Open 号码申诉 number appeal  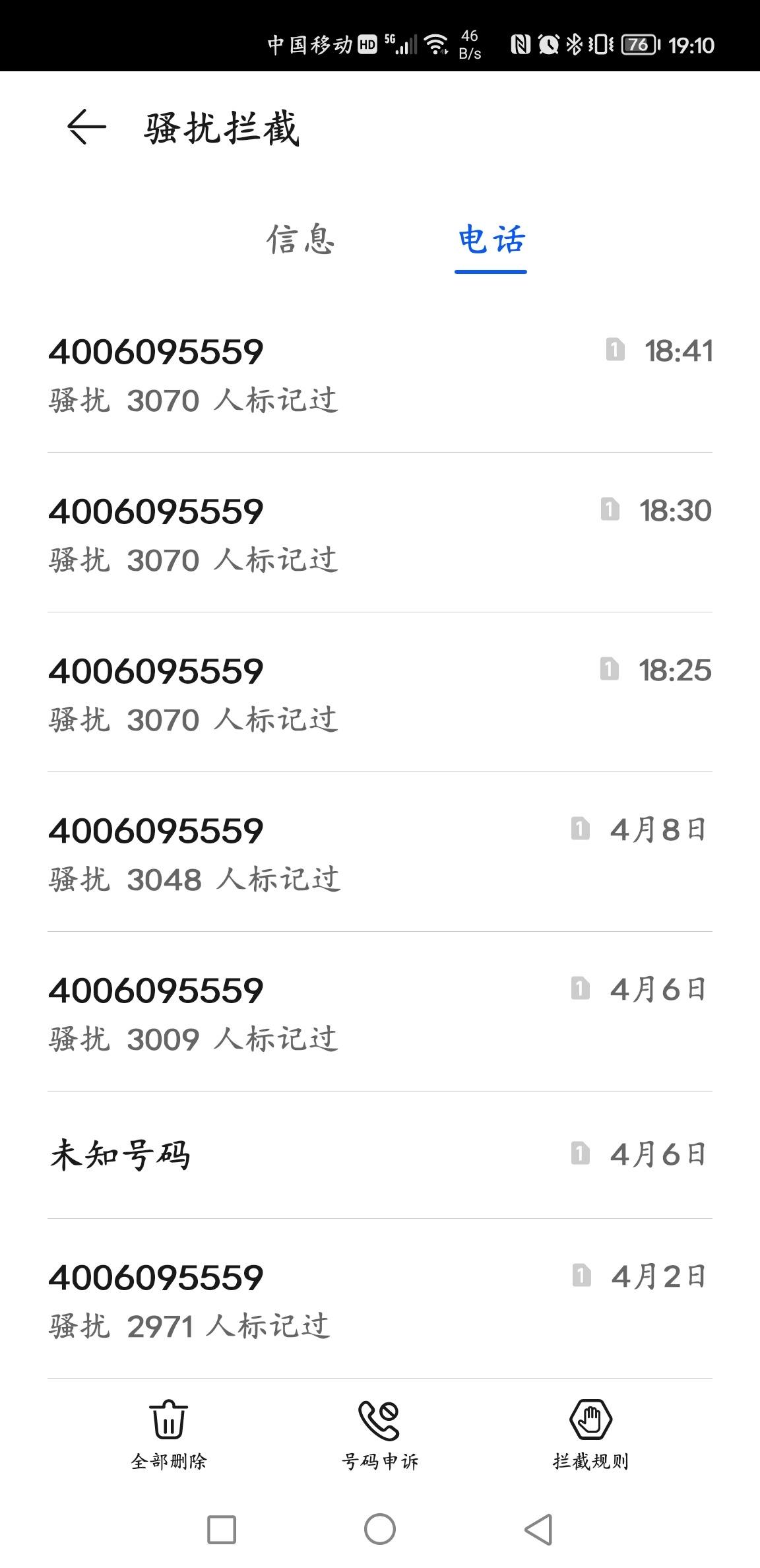tap(380, 1435)
